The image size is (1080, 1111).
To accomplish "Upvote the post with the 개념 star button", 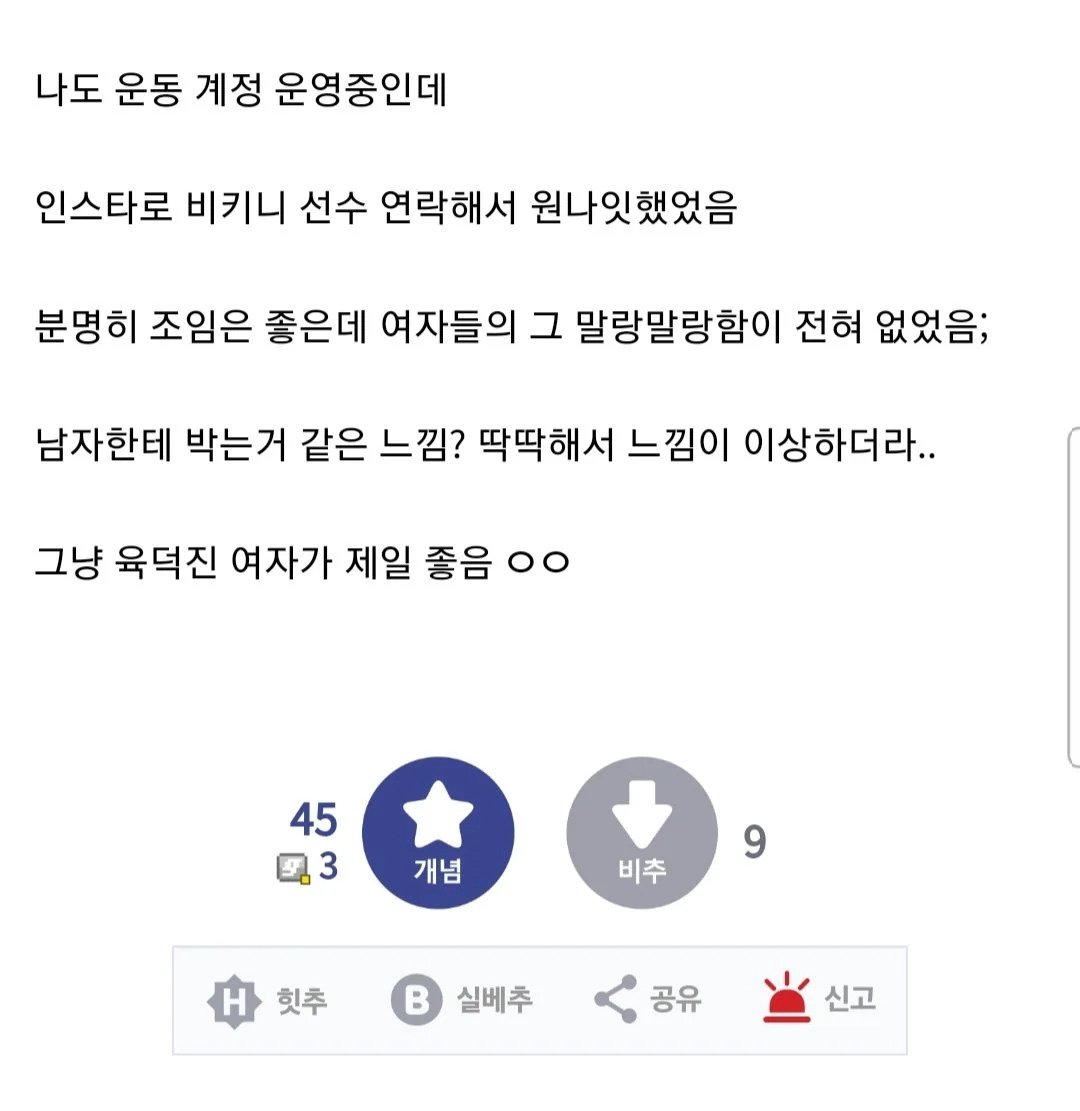I will (437, 832).
